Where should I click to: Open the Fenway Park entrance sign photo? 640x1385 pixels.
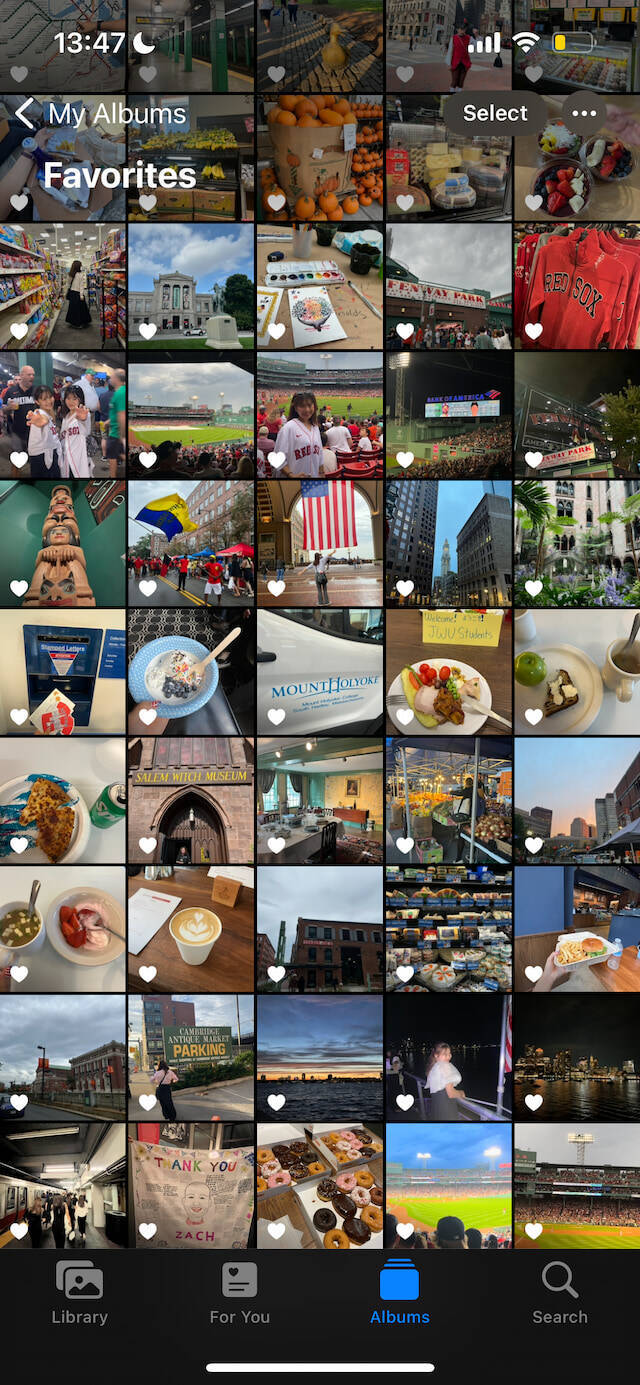[x=448, y=286]
